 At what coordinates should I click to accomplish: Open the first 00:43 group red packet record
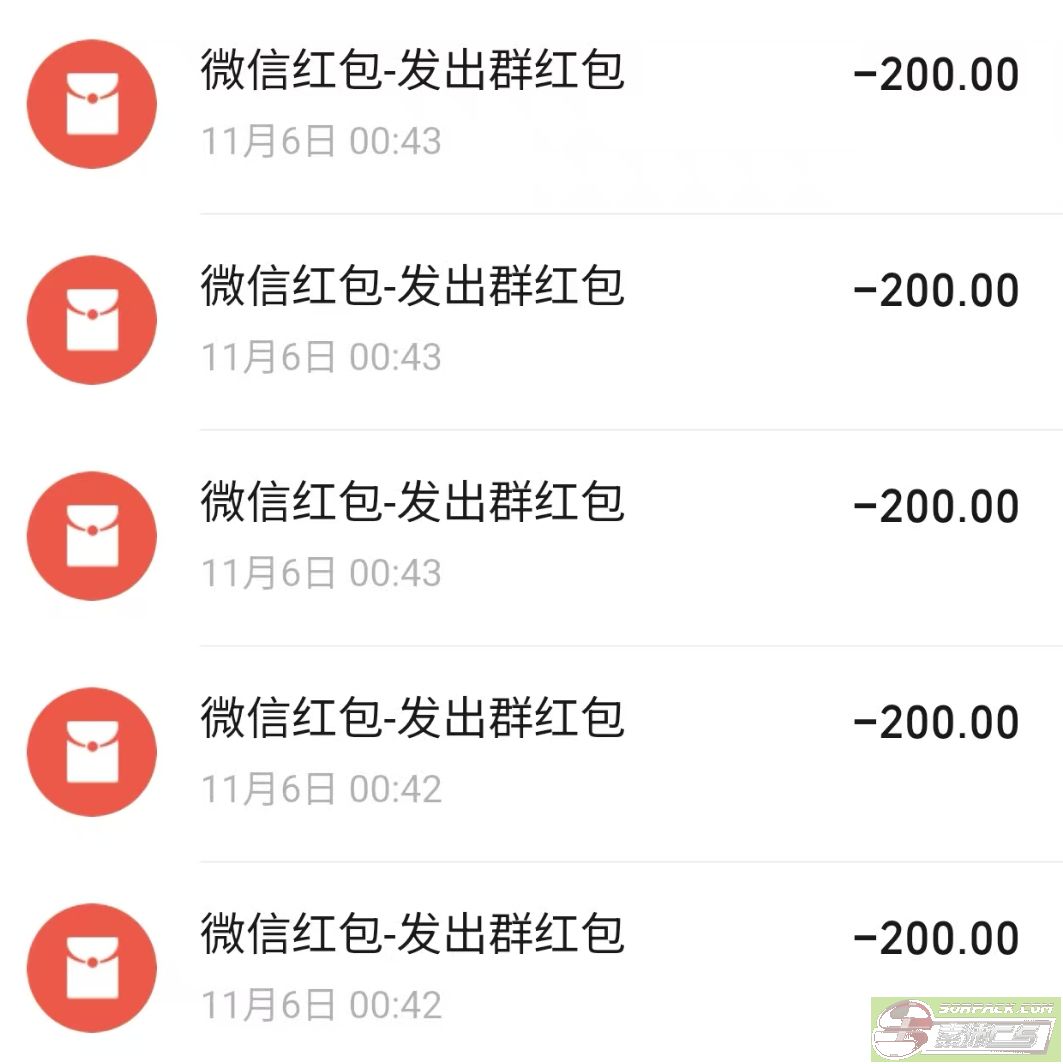coord(530,105)
